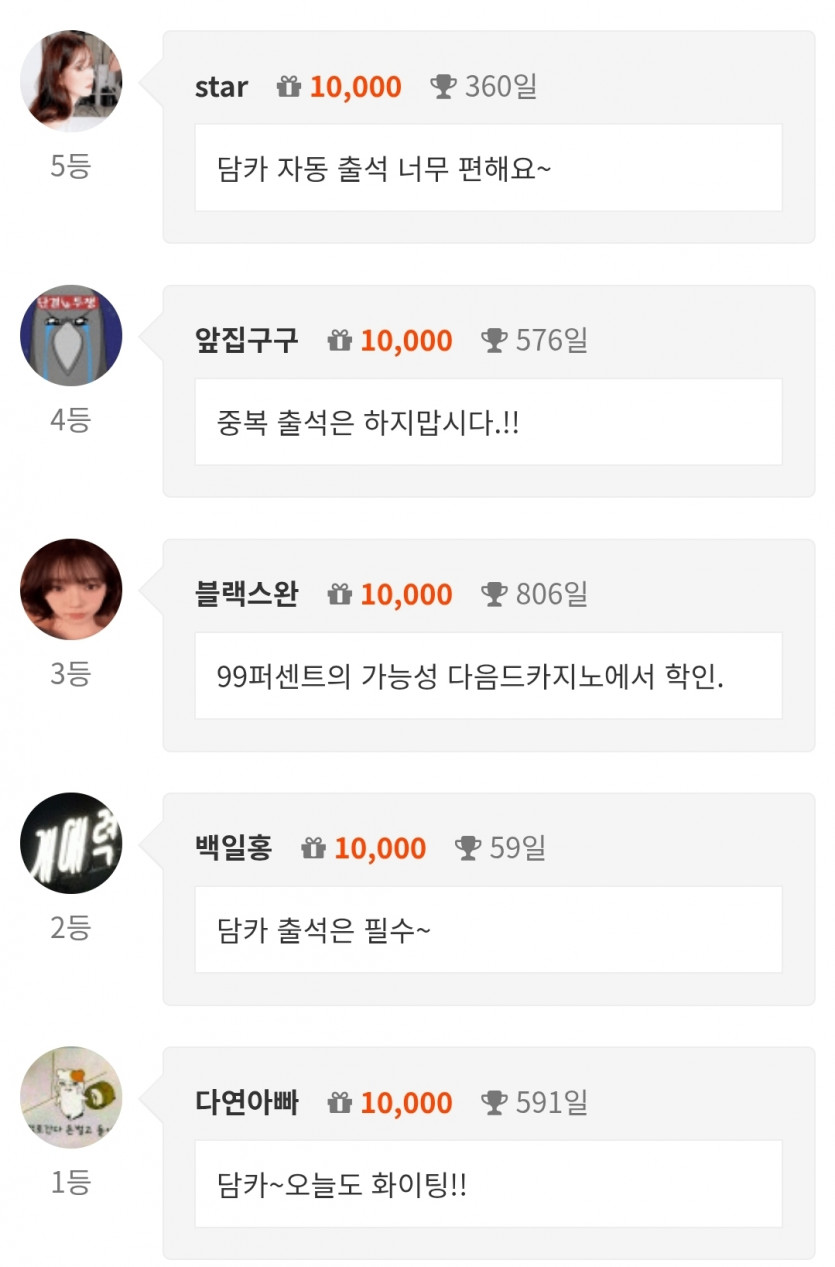The image size is (835, 1267).
Task: Open 백일홍's neon-sign profile picture
Action: [70, 842]
